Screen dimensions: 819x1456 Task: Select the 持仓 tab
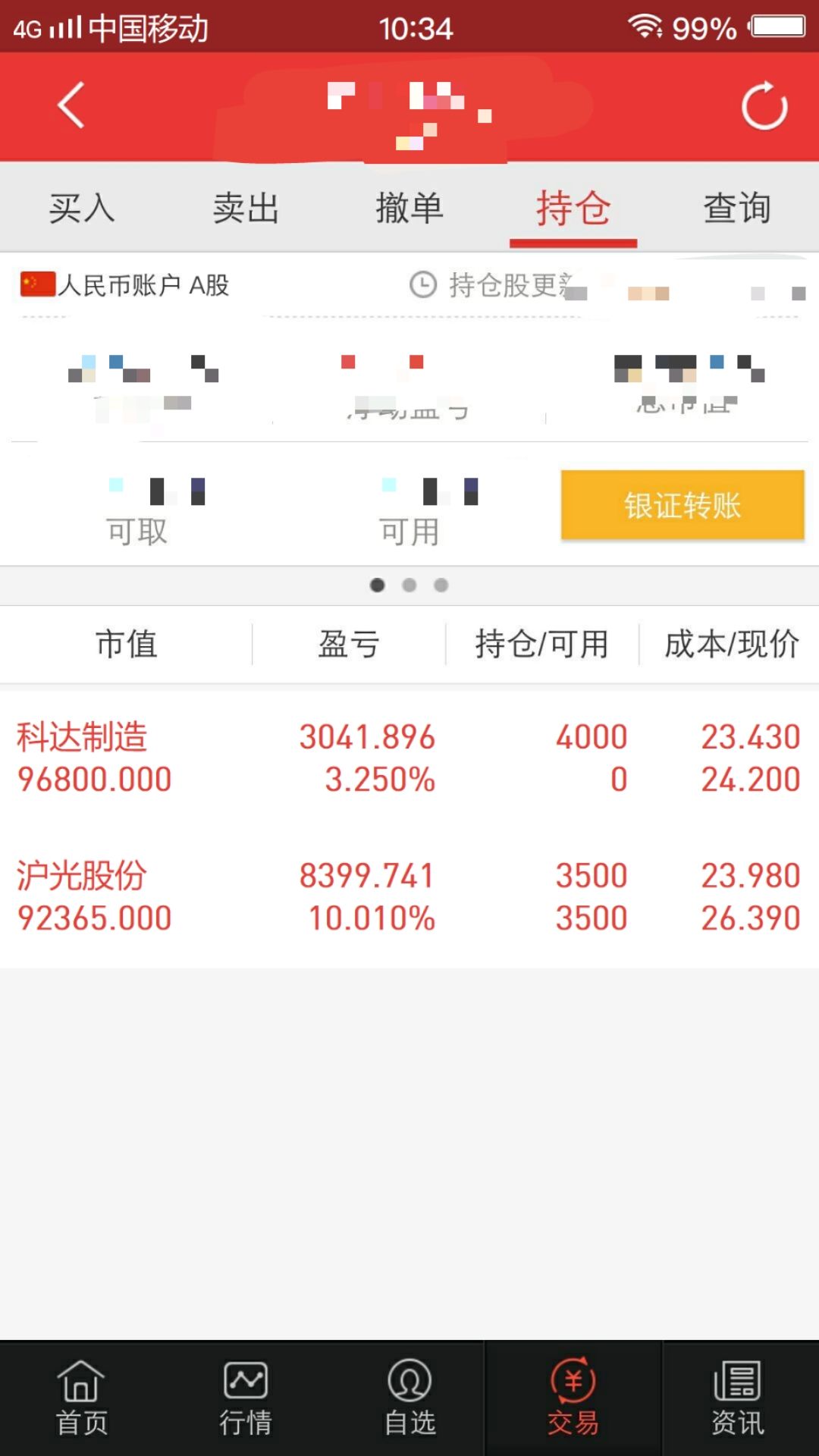pyautogui.click(x=573, y=208)
